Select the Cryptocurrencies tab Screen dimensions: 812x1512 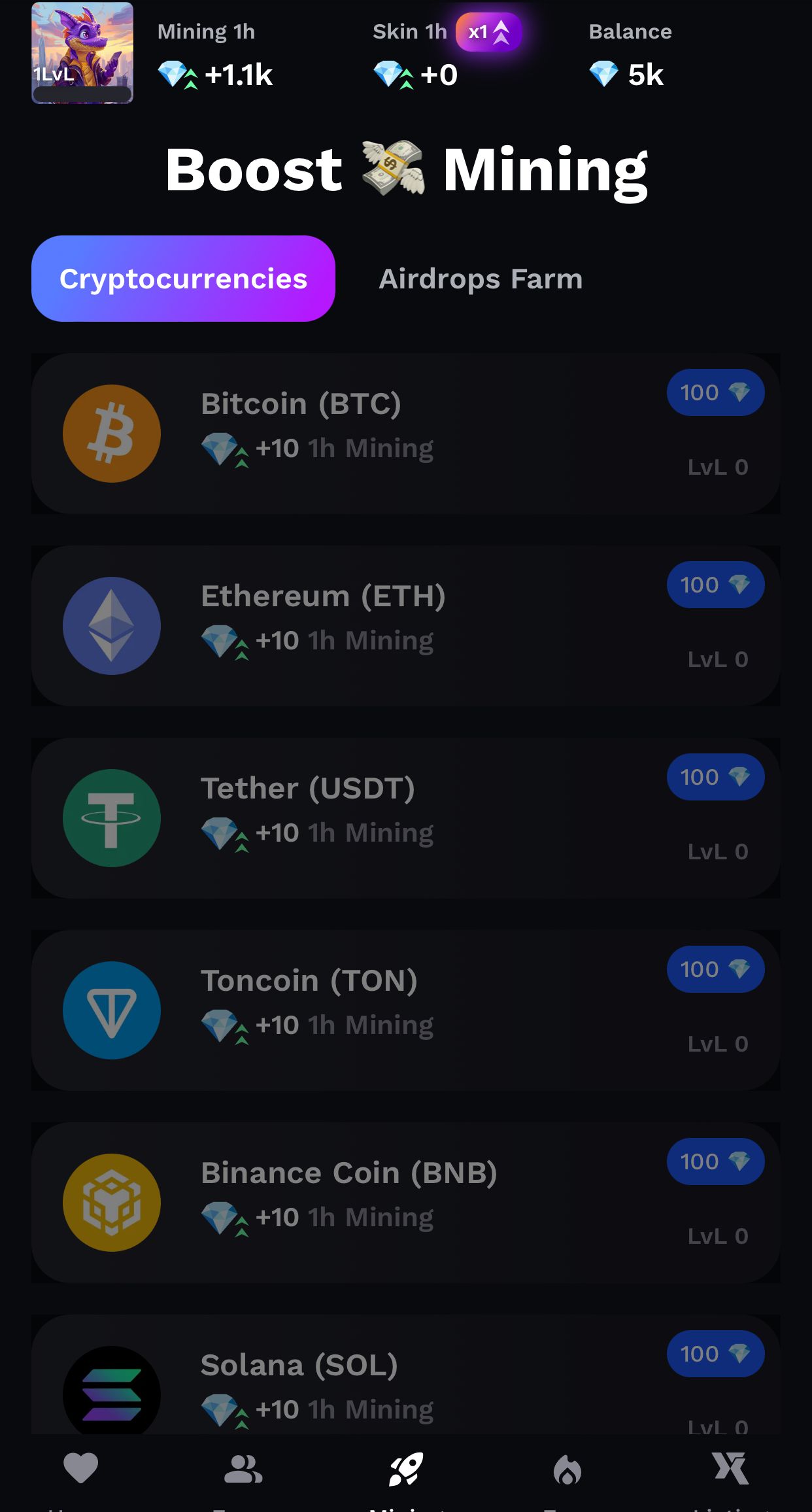pyautogui.click(x=184, y=278)
